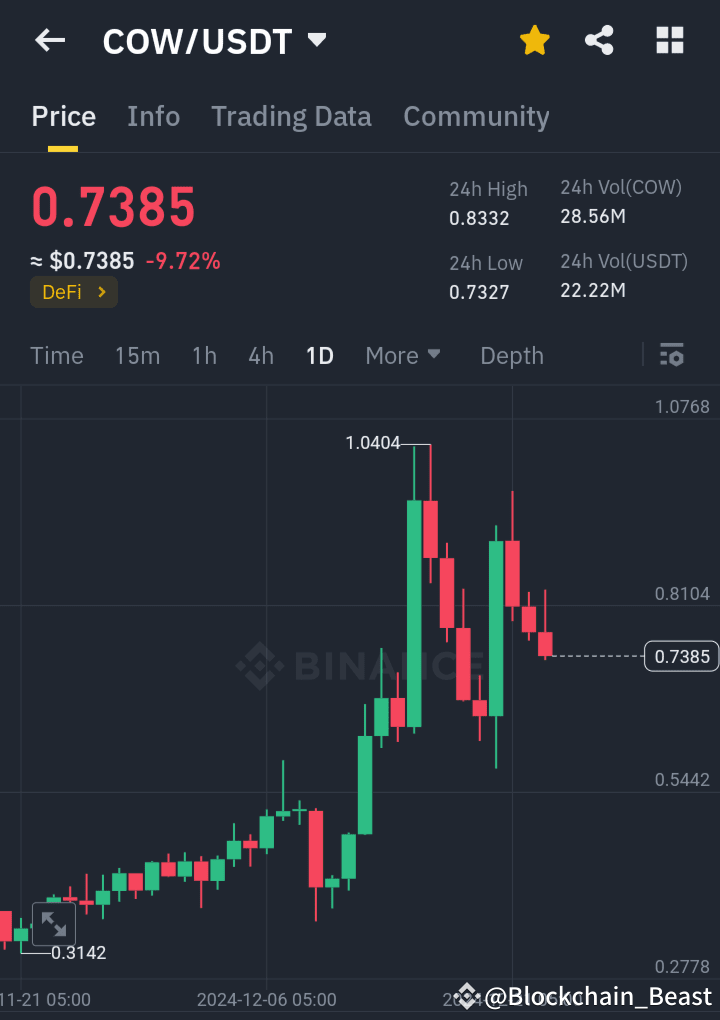Toggle the favorite star for COW/USDT
Viewport: 720px width, 1020px height.
534,40
